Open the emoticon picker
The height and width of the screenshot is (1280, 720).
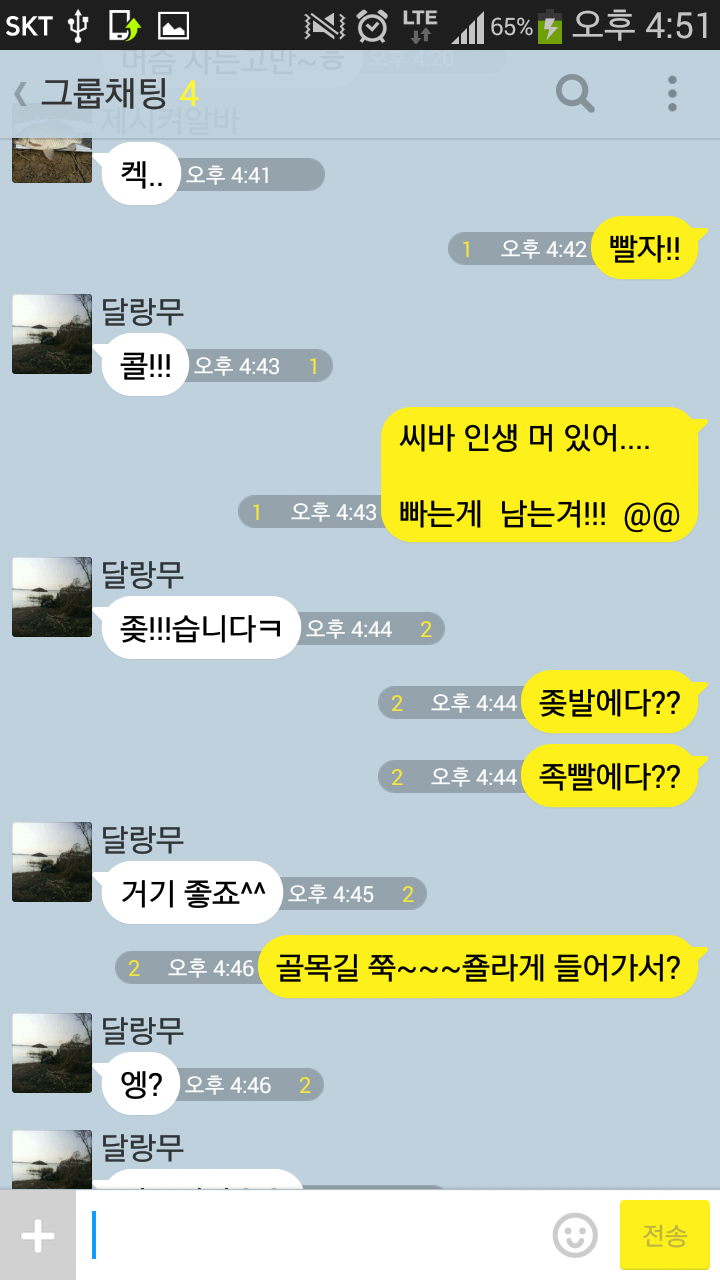575,1236
